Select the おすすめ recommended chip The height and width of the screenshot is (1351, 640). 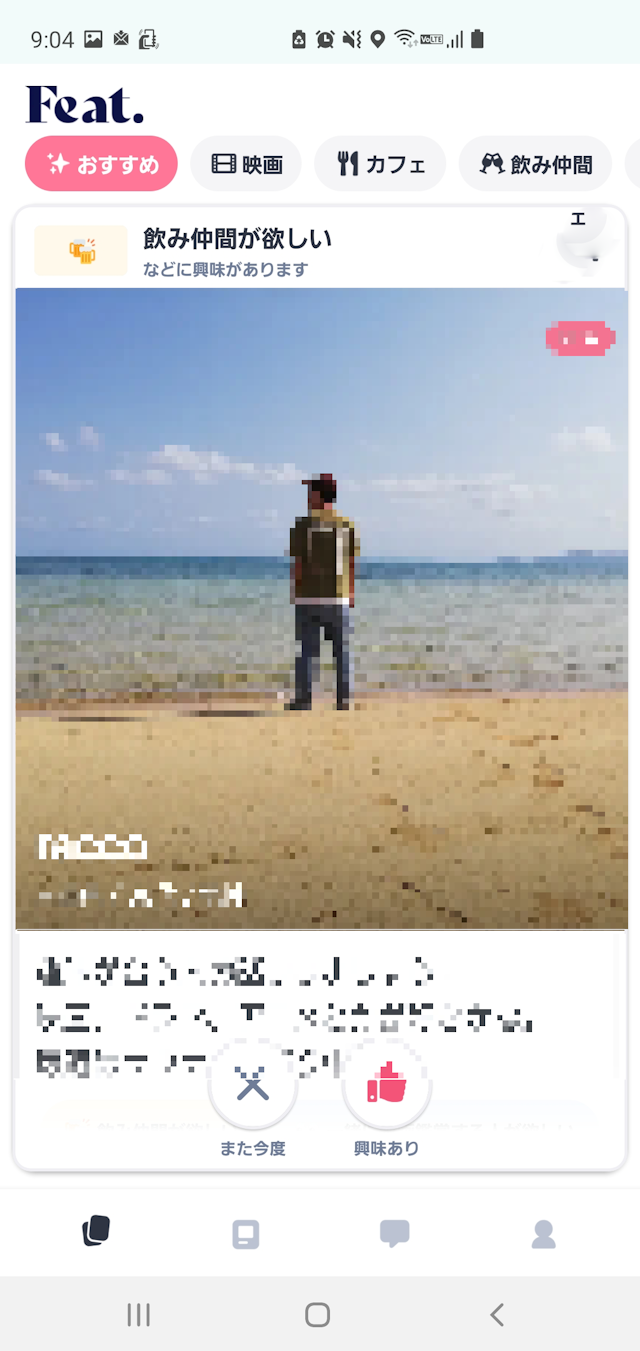click(101, 164)
